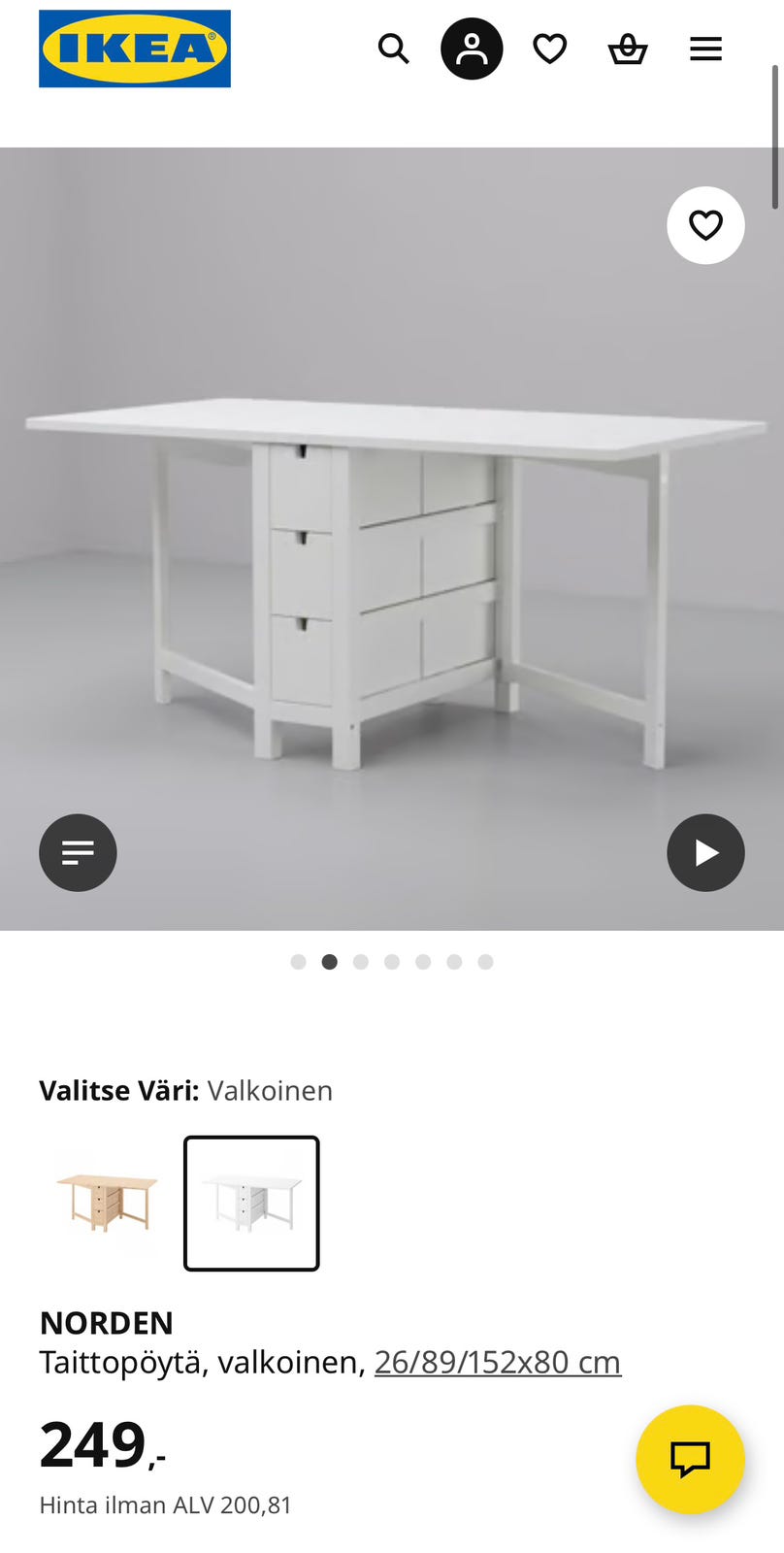Viewport: 784px width, 1553px height.
Task: Open the 26/89/152x80 cm dimensions link
Action: [x=497, y=1362]
